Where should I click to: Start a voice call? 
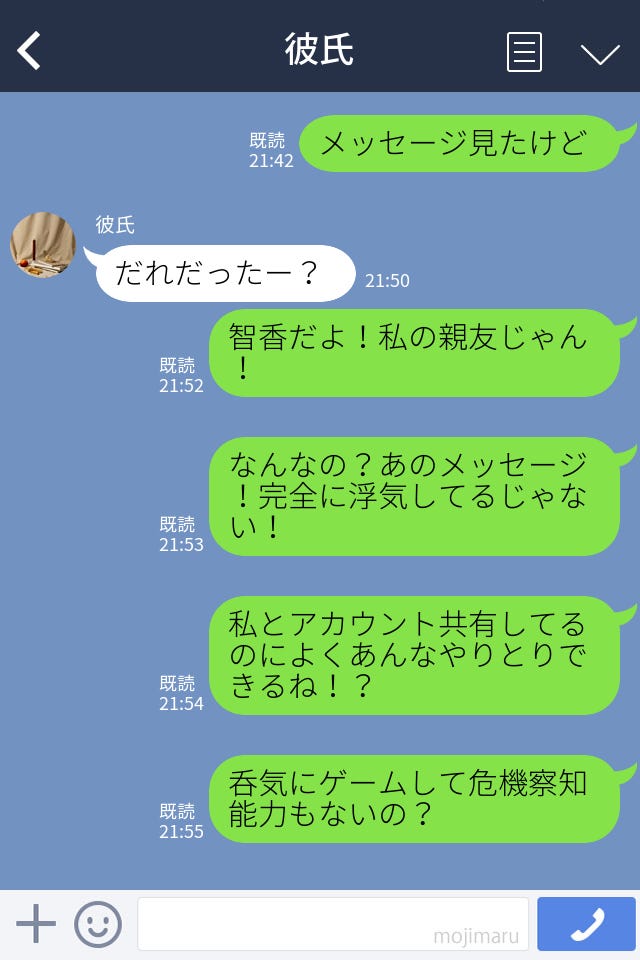pos(586,924)
